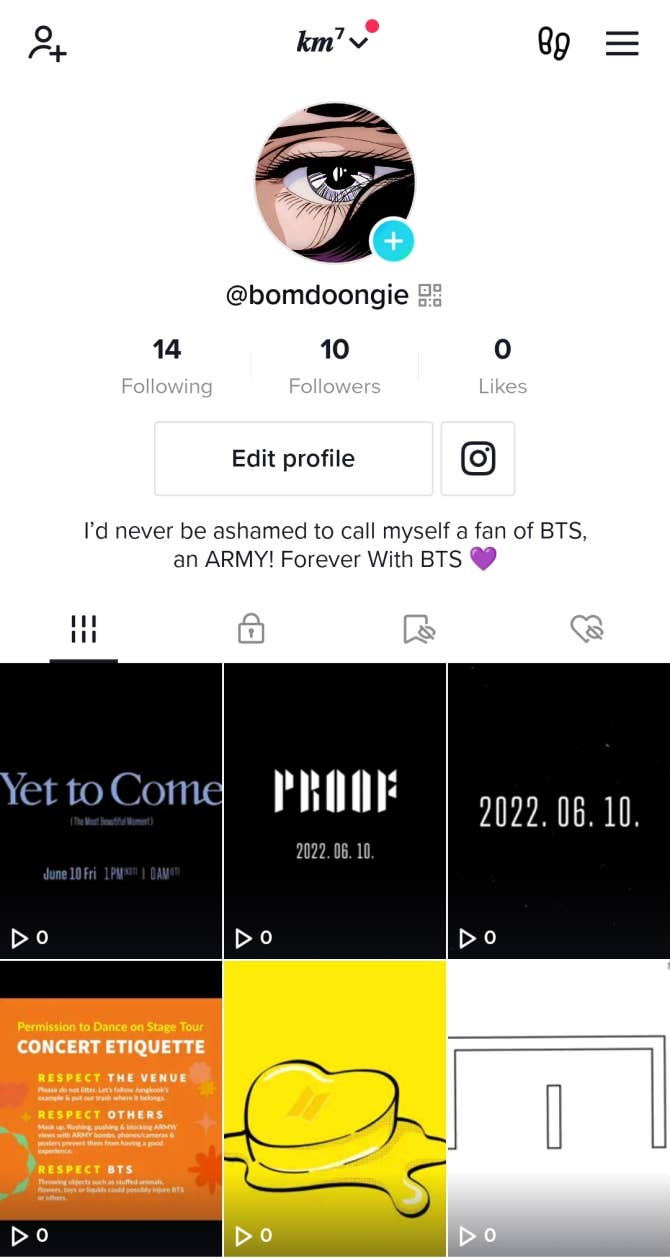The image size is (670, 1258).
Task: View the Followers list
Action: click(334, 366)
